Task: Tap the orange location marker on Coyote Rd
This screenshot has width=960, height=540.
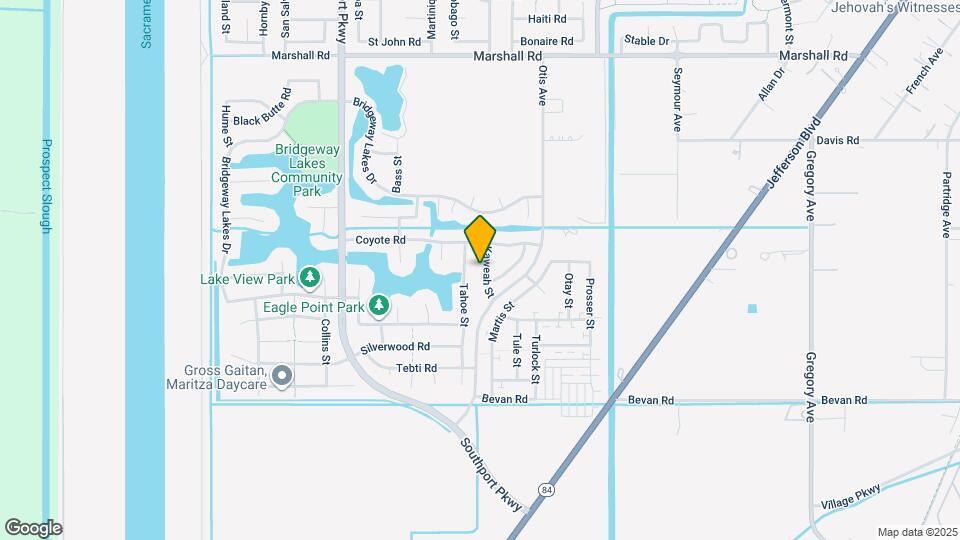Action: coord(480,238)
